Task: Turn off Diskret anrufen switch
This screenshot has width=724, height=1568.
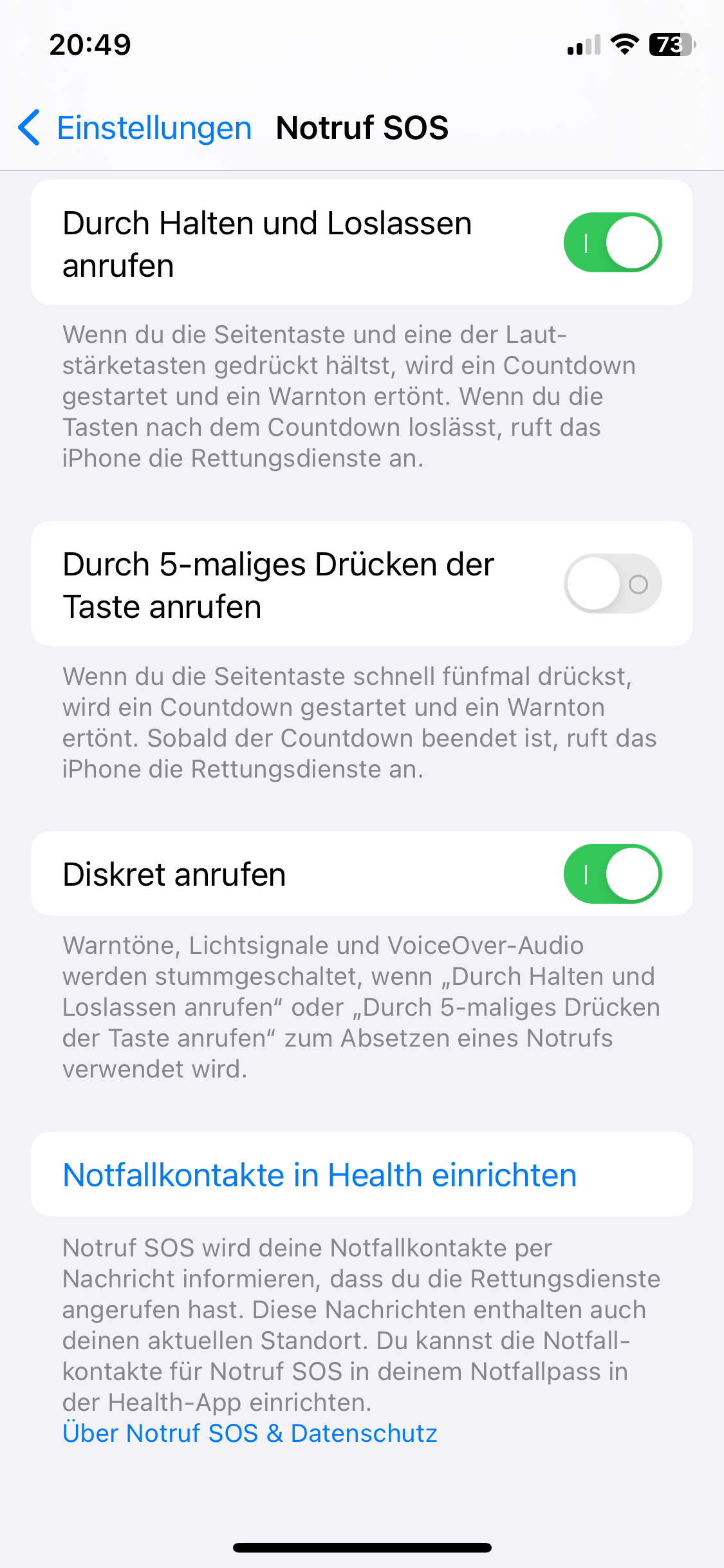Action: coord(612,874)
